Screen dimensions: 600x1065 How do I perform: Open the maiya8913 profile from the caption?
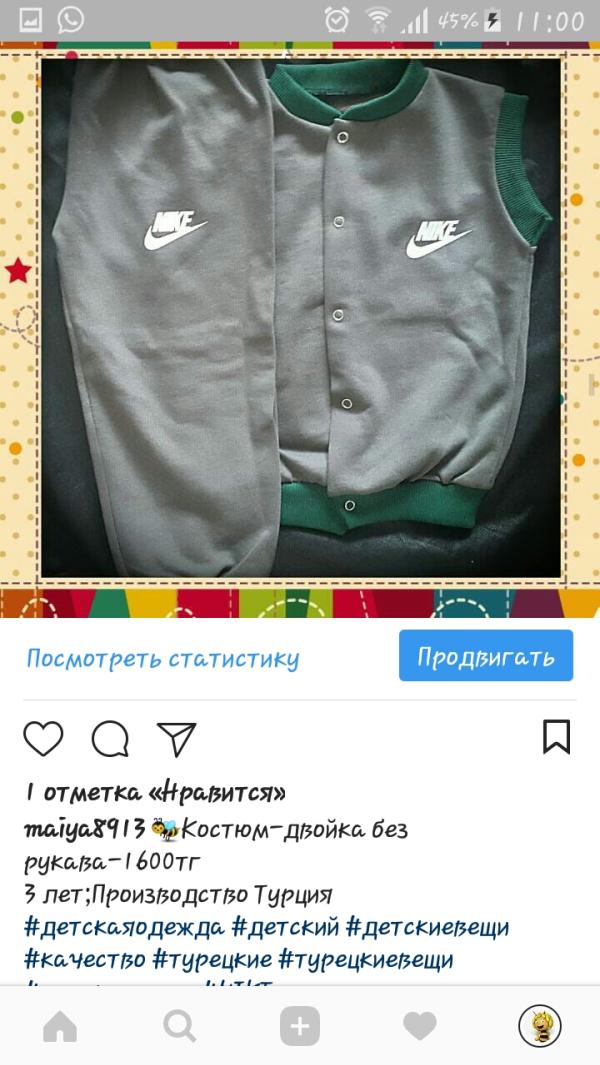point(86,829)
